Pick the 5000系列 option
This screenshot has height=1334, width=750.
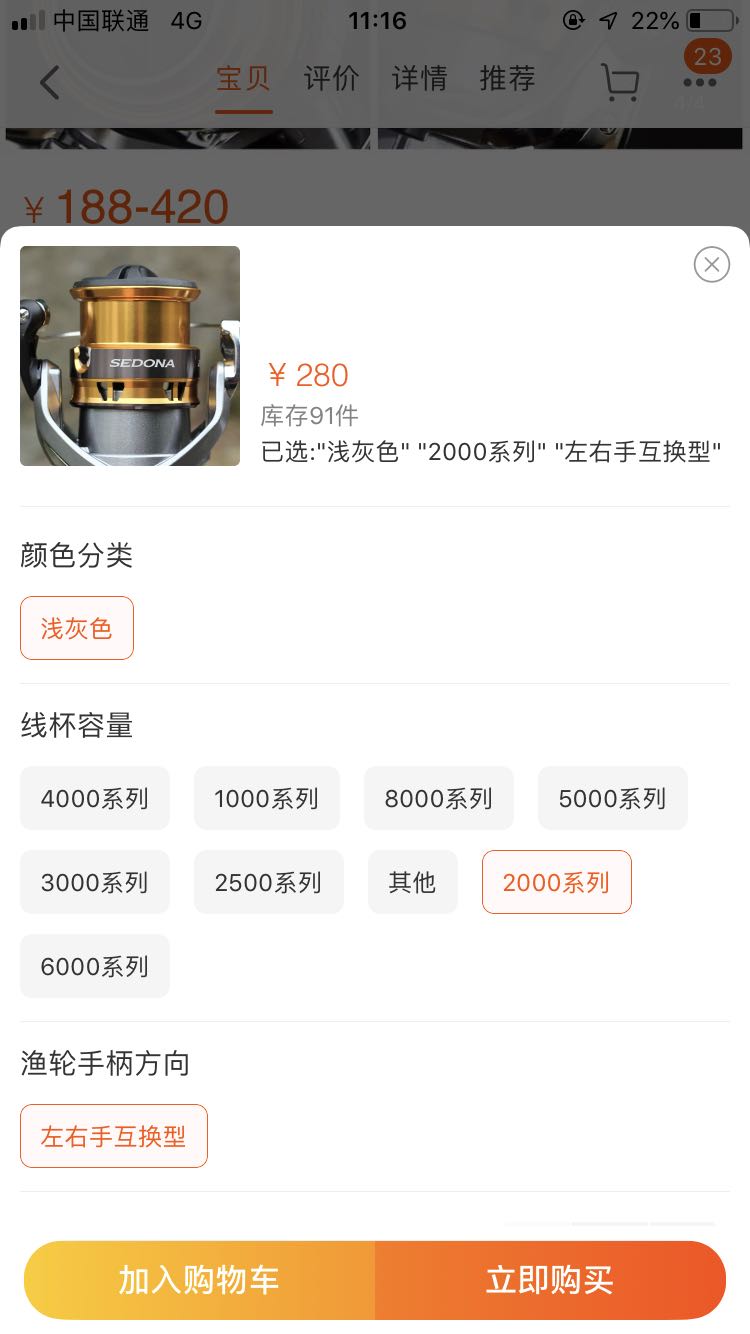click(x=612, y=798)
